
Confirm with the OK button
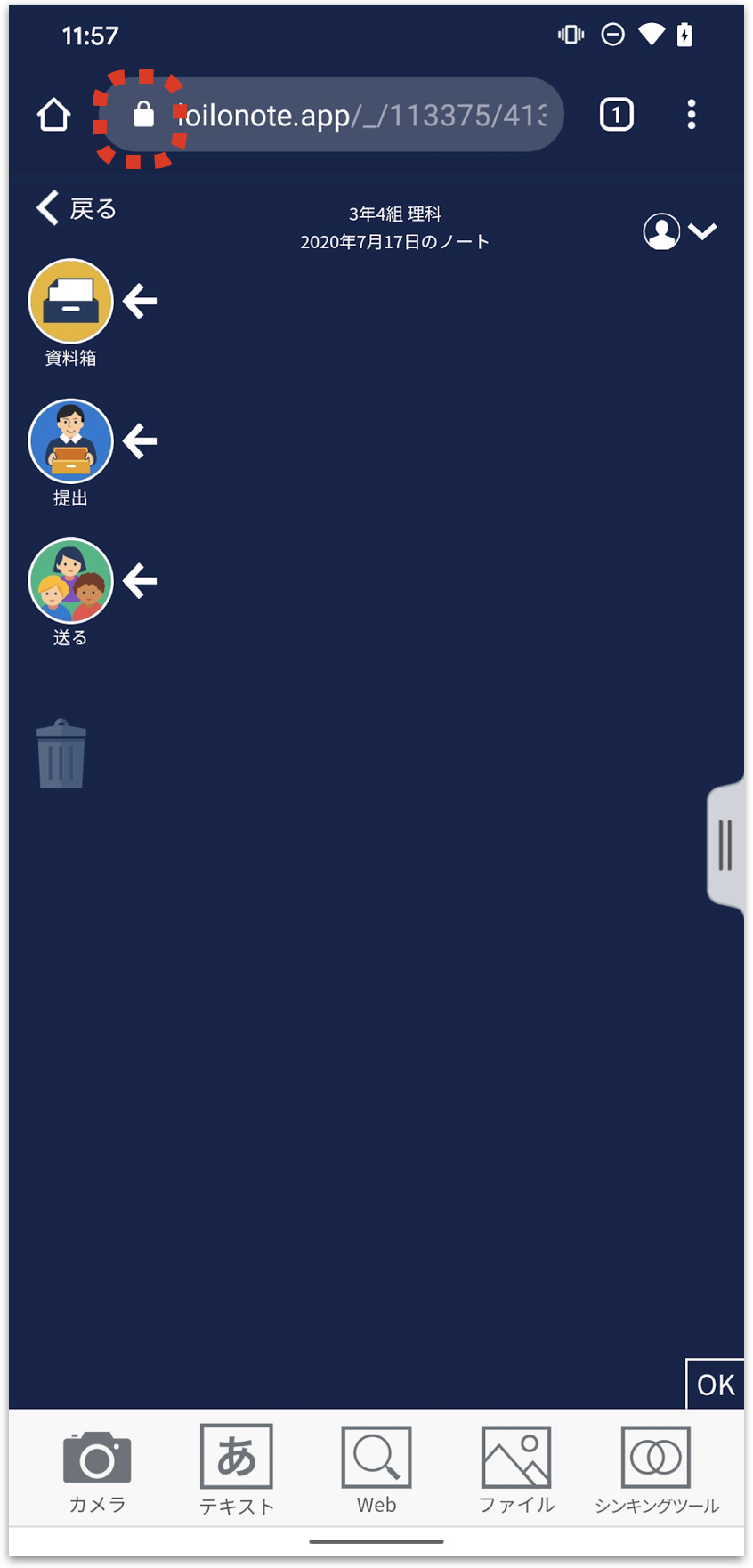pos(715,1385)
